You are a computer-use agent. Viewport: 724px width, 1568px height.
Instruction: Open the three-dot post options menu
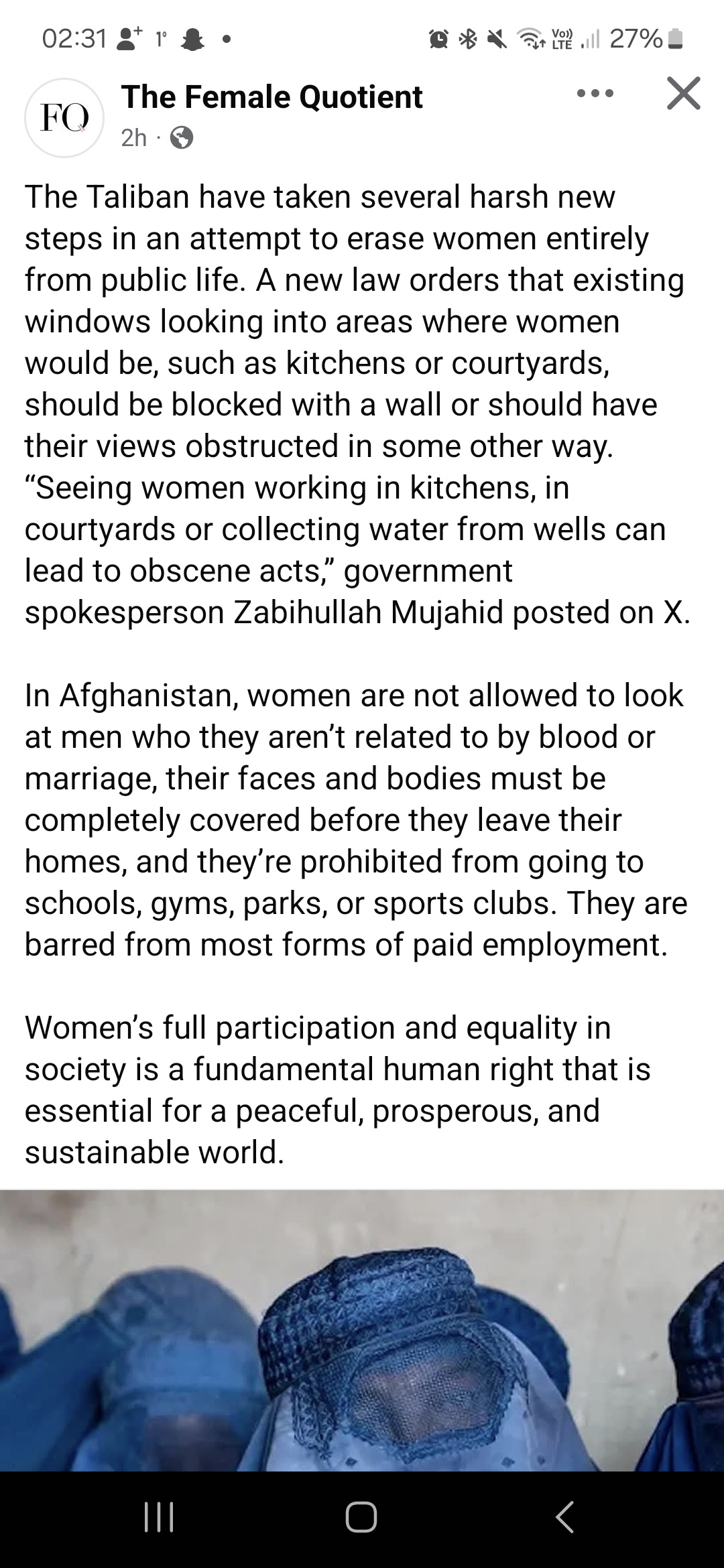[595, 94]
